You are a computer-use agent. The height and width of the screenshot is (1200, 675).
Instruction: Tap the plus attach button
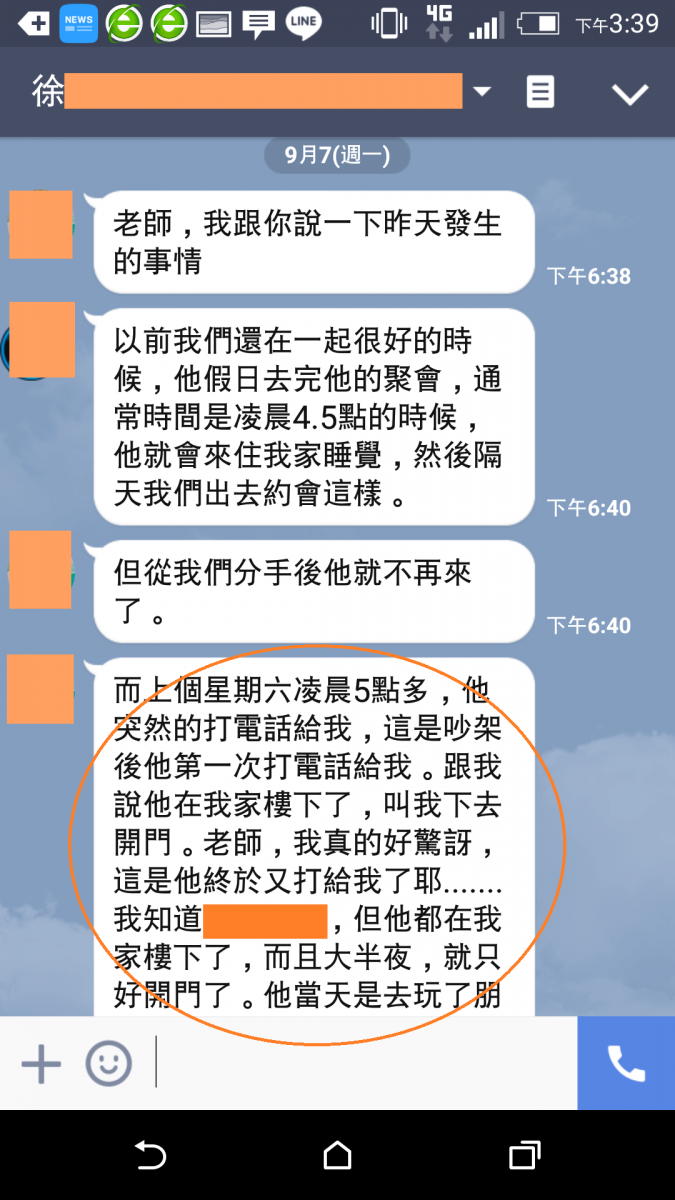click(x=41, y=1064)
